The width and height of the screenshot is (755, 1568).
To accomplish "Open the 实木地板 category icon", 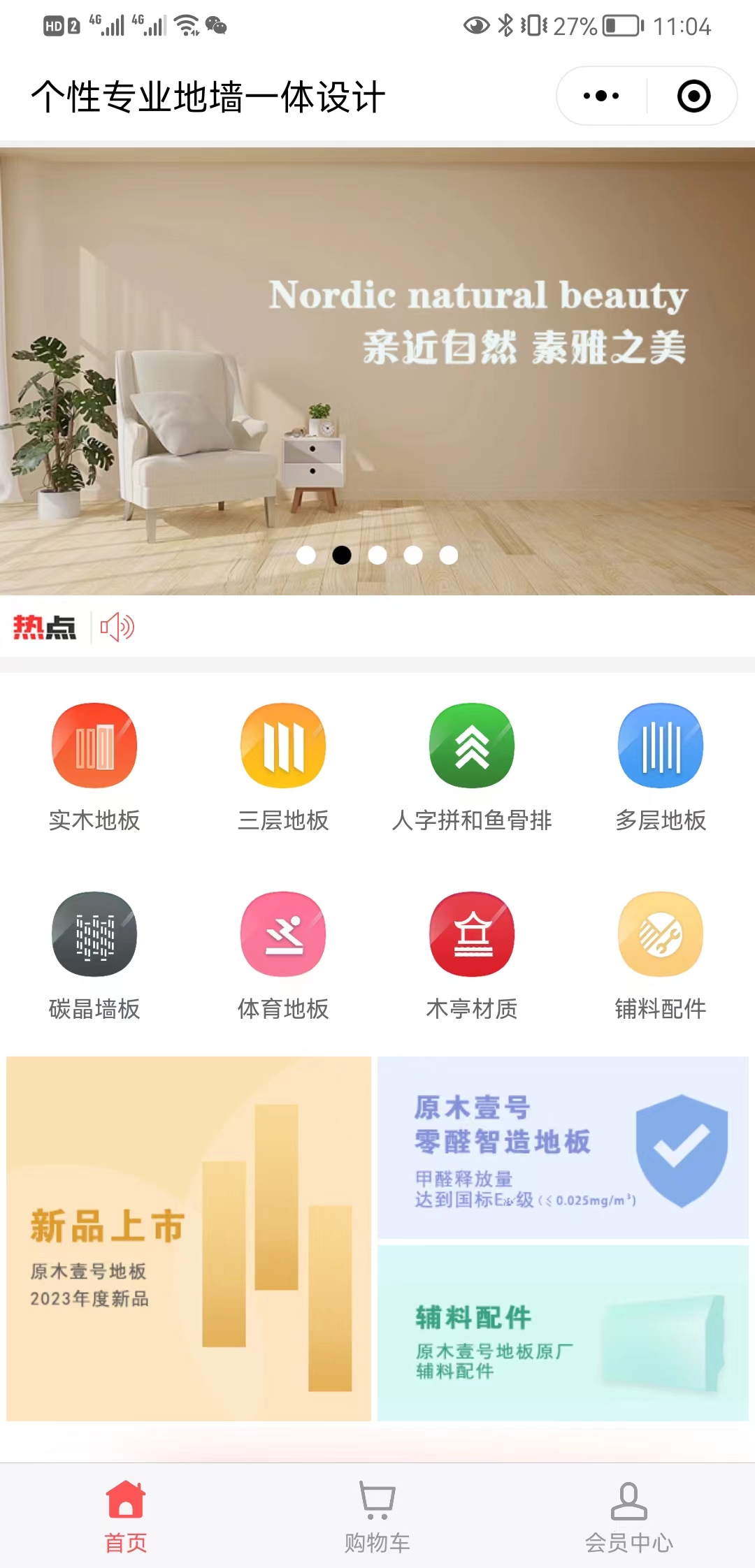I will 94,745.
